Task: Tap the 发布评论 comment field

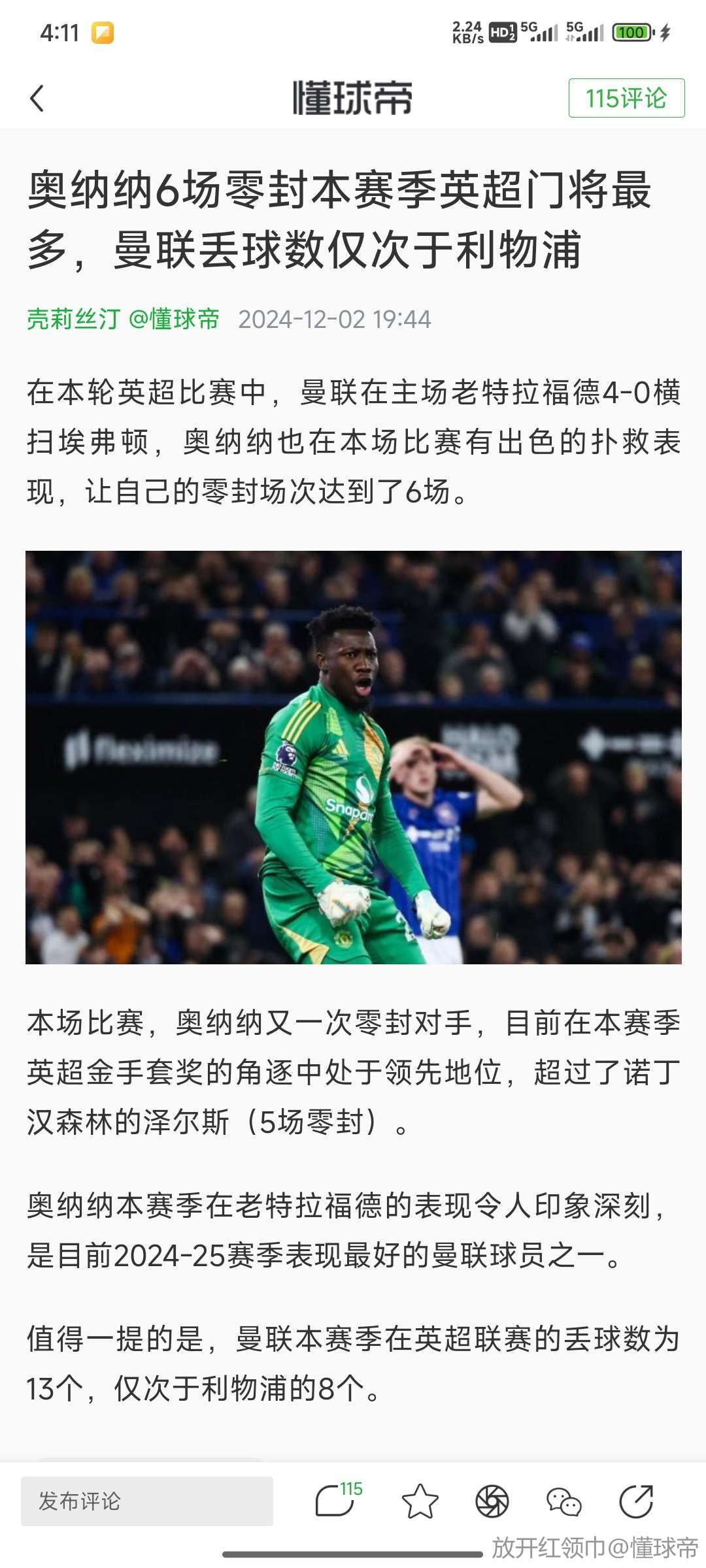Action: tap(147, 1501)
